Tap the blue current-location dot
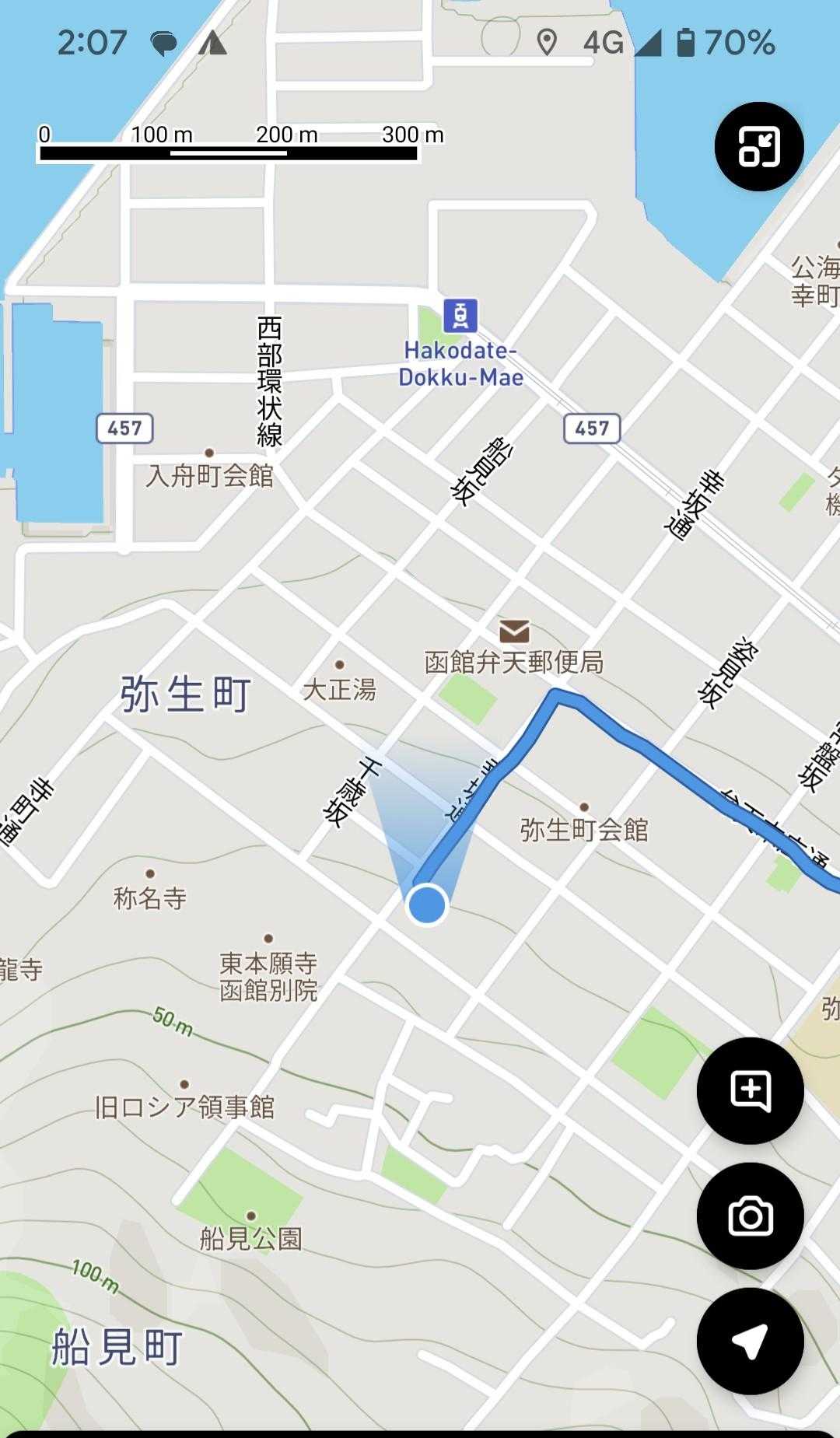The height and width of the screenshot is (1438, 840). pyautogui.click(x=427, y=905)
